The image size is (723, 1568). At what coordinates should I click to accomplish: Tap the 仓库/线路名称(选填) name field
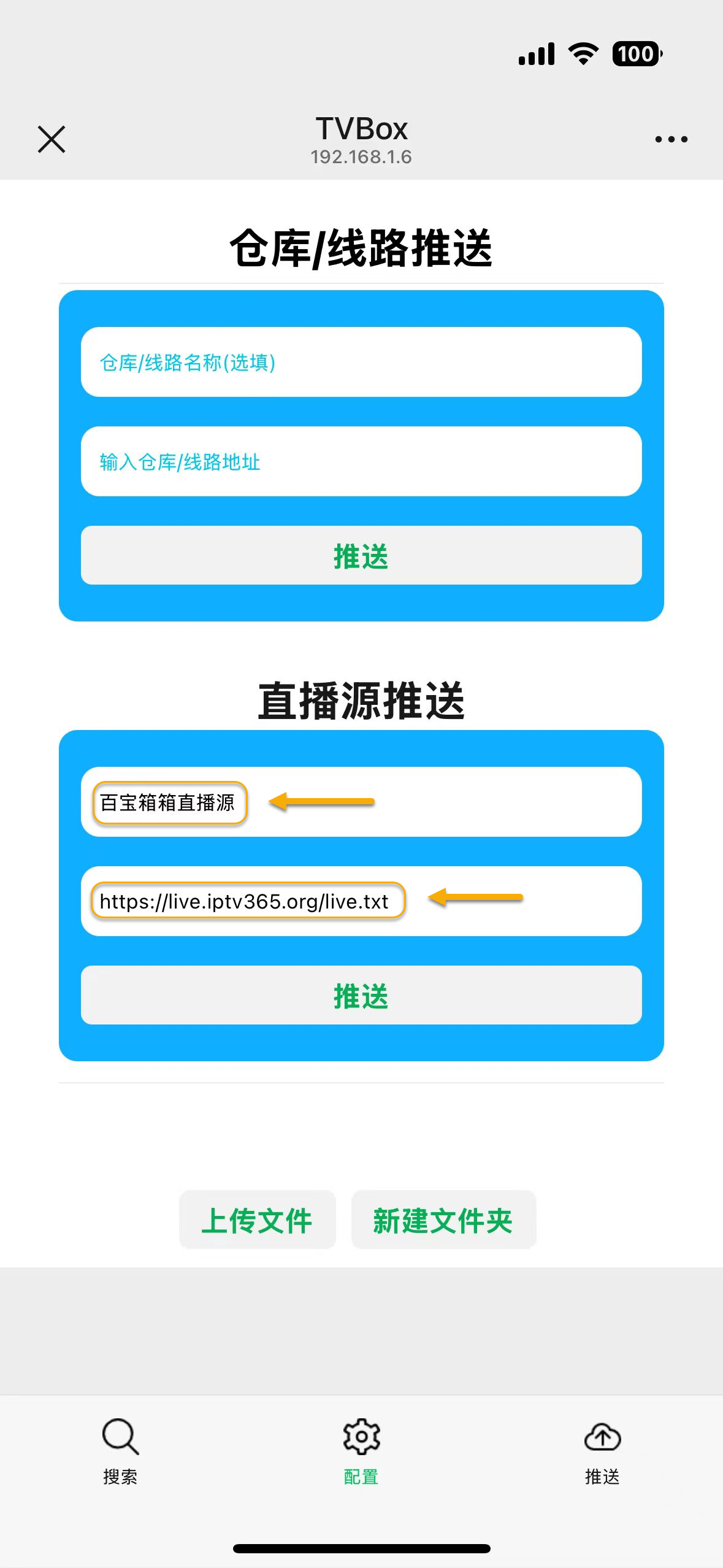361,362
